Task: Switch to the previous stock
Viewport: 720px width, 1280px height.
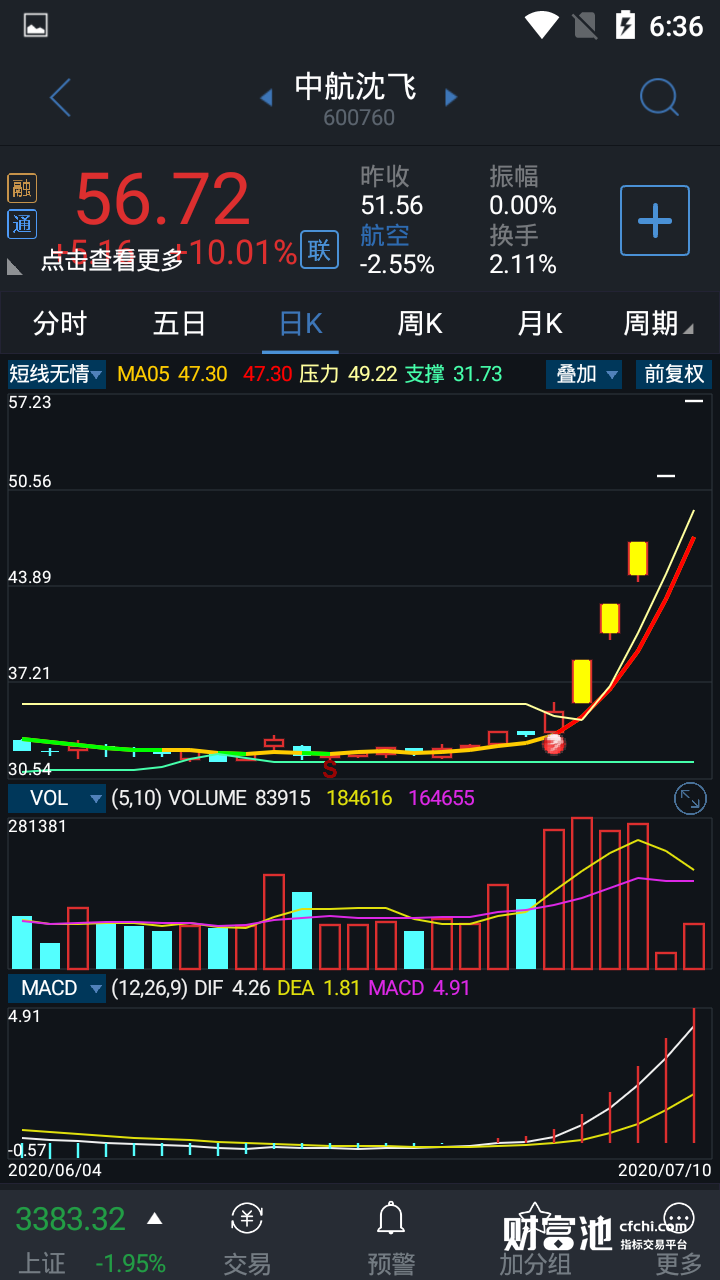Action: coord(266,97)
